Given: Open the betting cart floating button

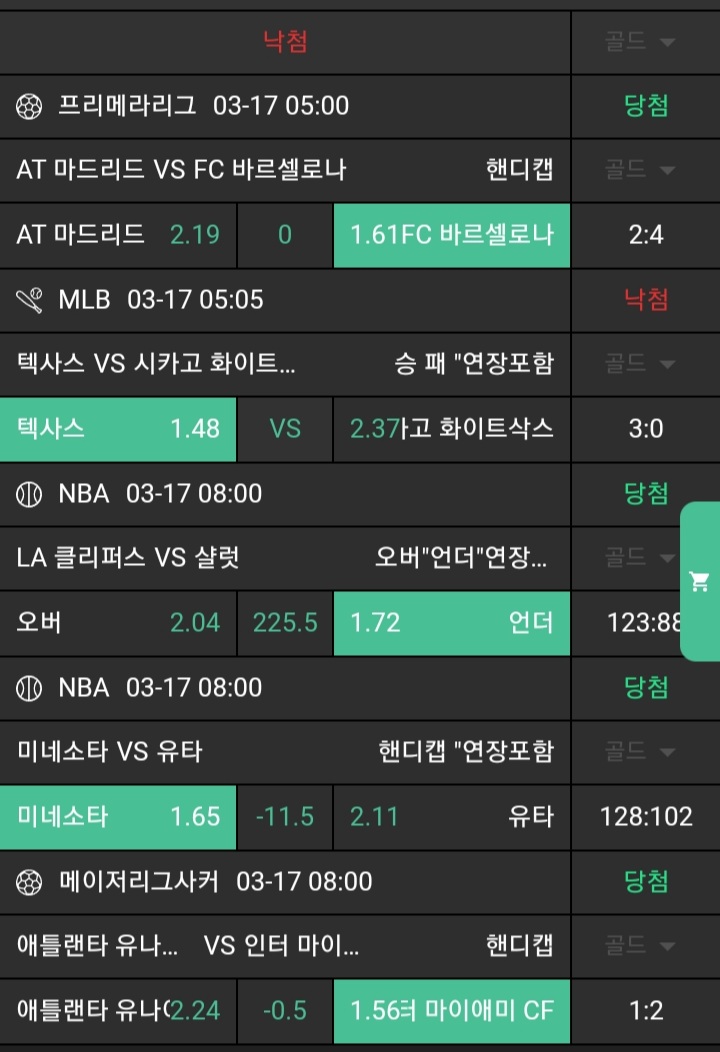Looking at the screenshot, I should (x=700, y=581).
